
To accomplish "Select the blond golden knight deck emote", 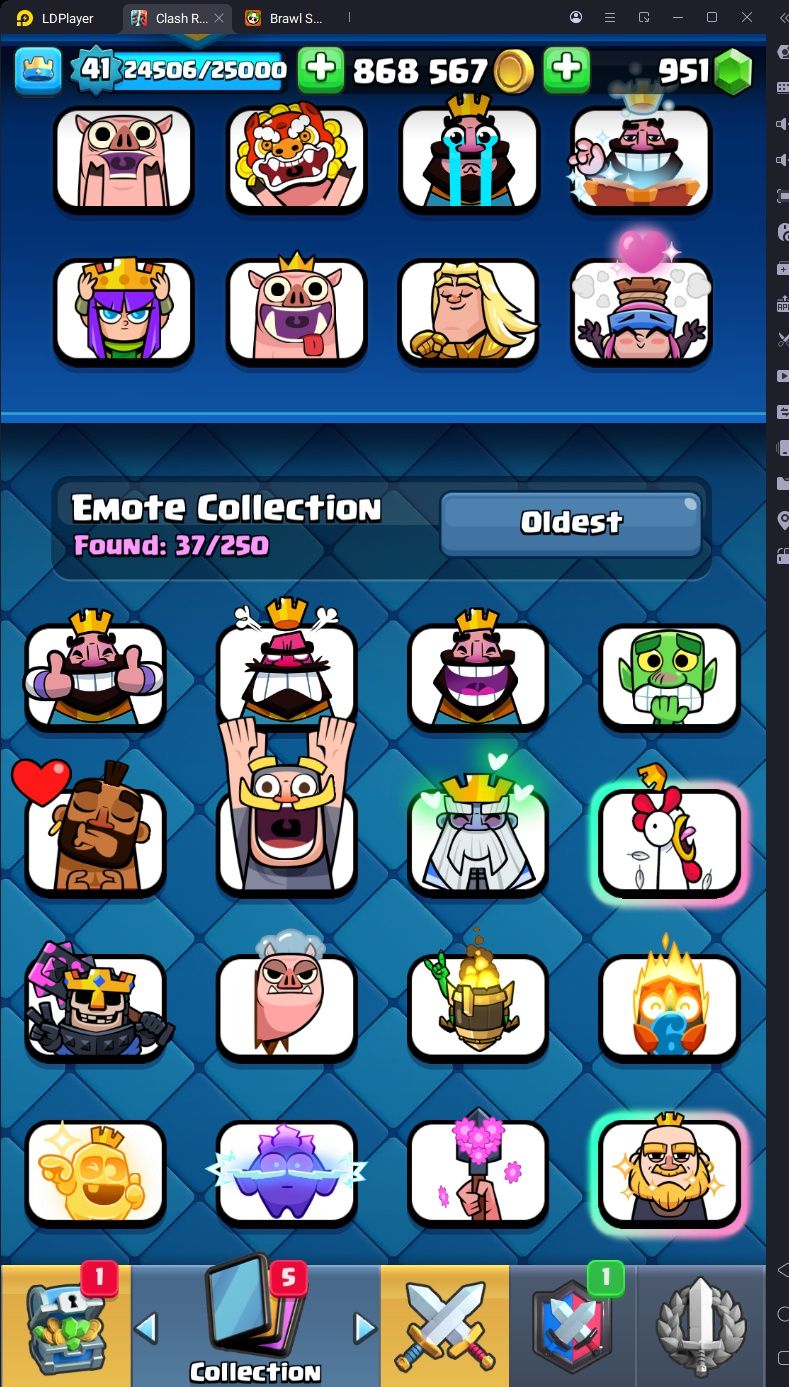I will point(469,310).
